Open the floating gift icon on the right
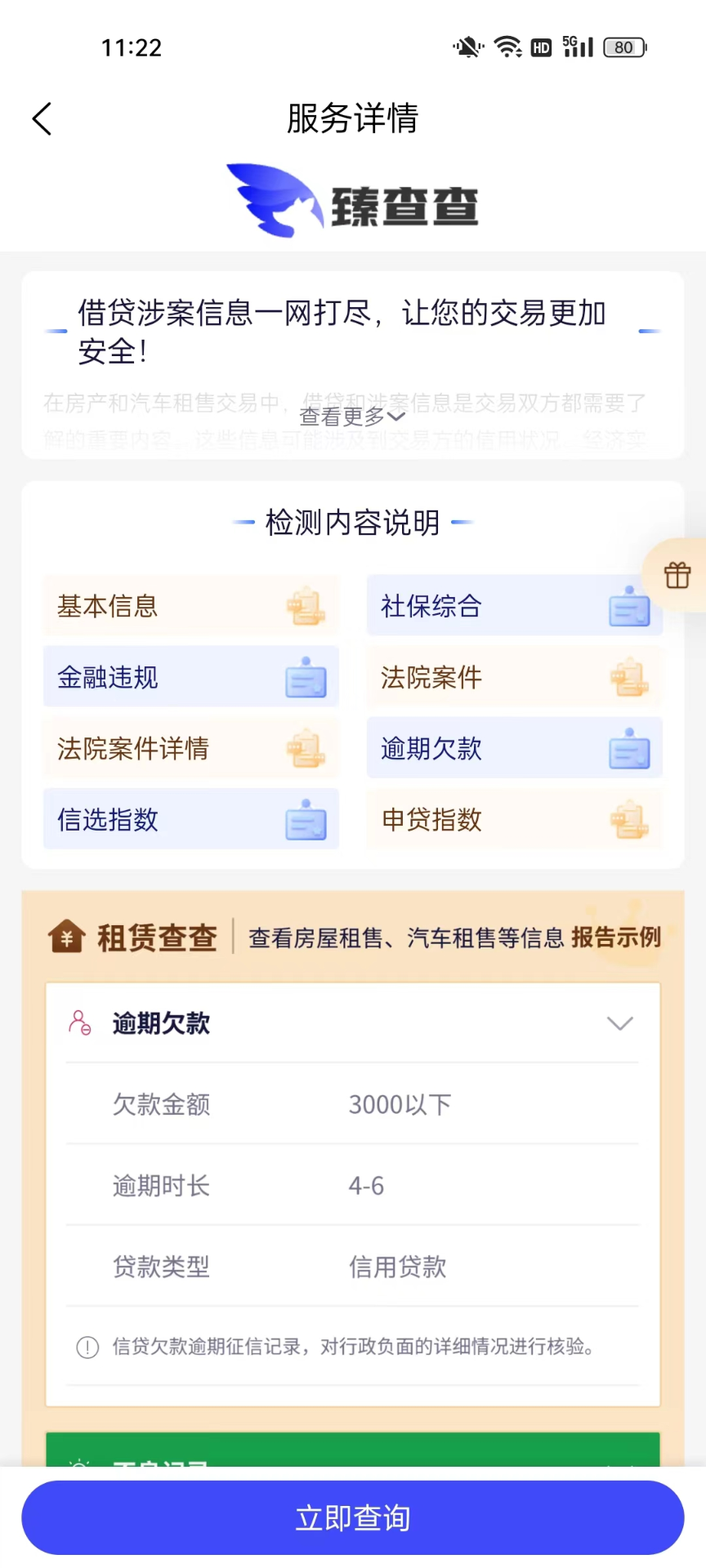The height and width of the screenshot is (1568, 706). tap(677, 575)
